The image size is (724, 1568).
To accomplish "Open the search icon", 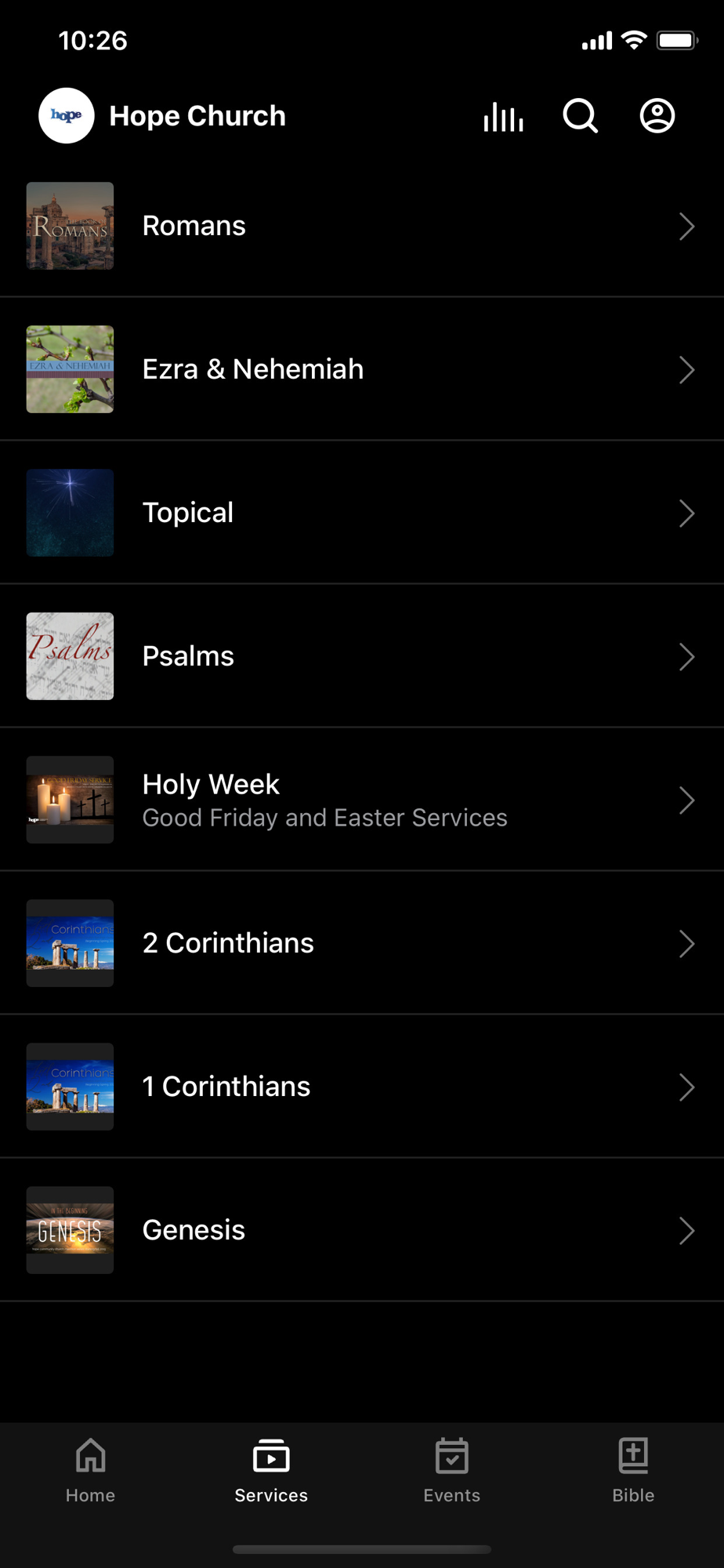I will pos(581,117).
